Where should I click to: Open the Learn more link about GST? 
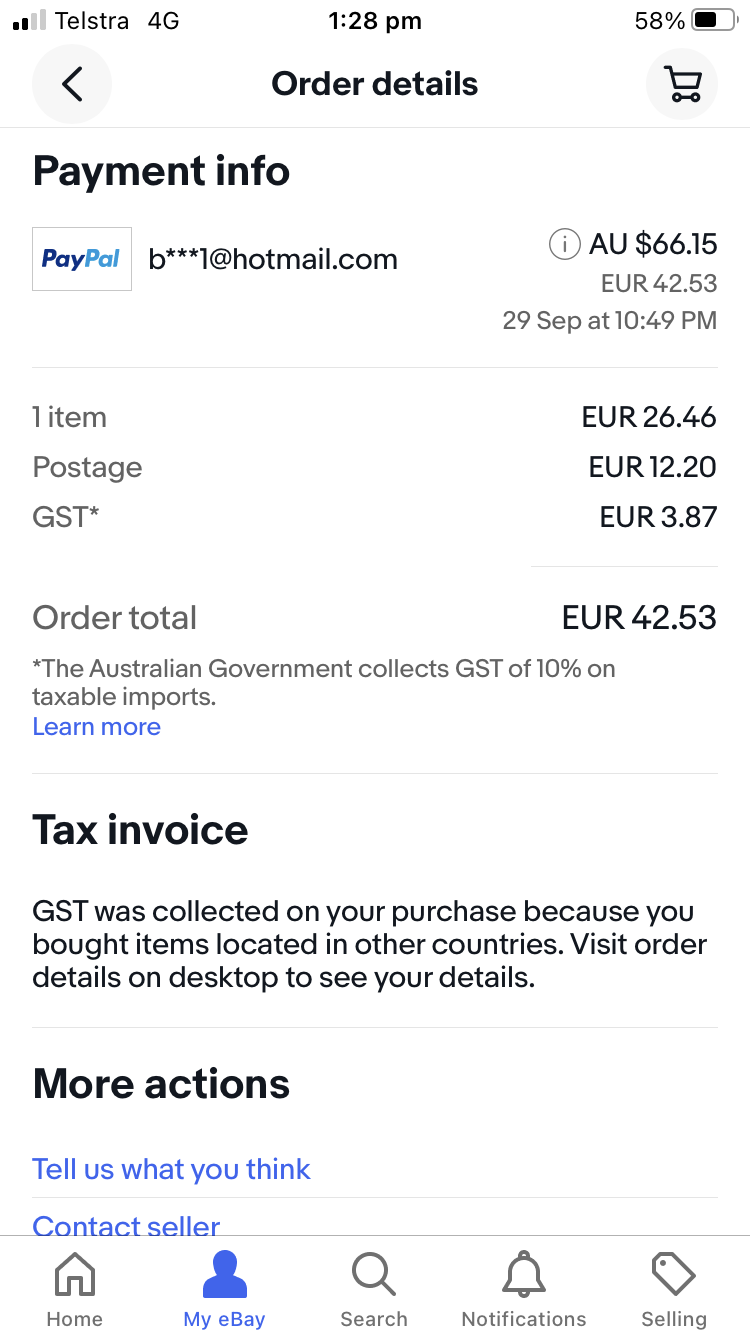pos(97,727)
